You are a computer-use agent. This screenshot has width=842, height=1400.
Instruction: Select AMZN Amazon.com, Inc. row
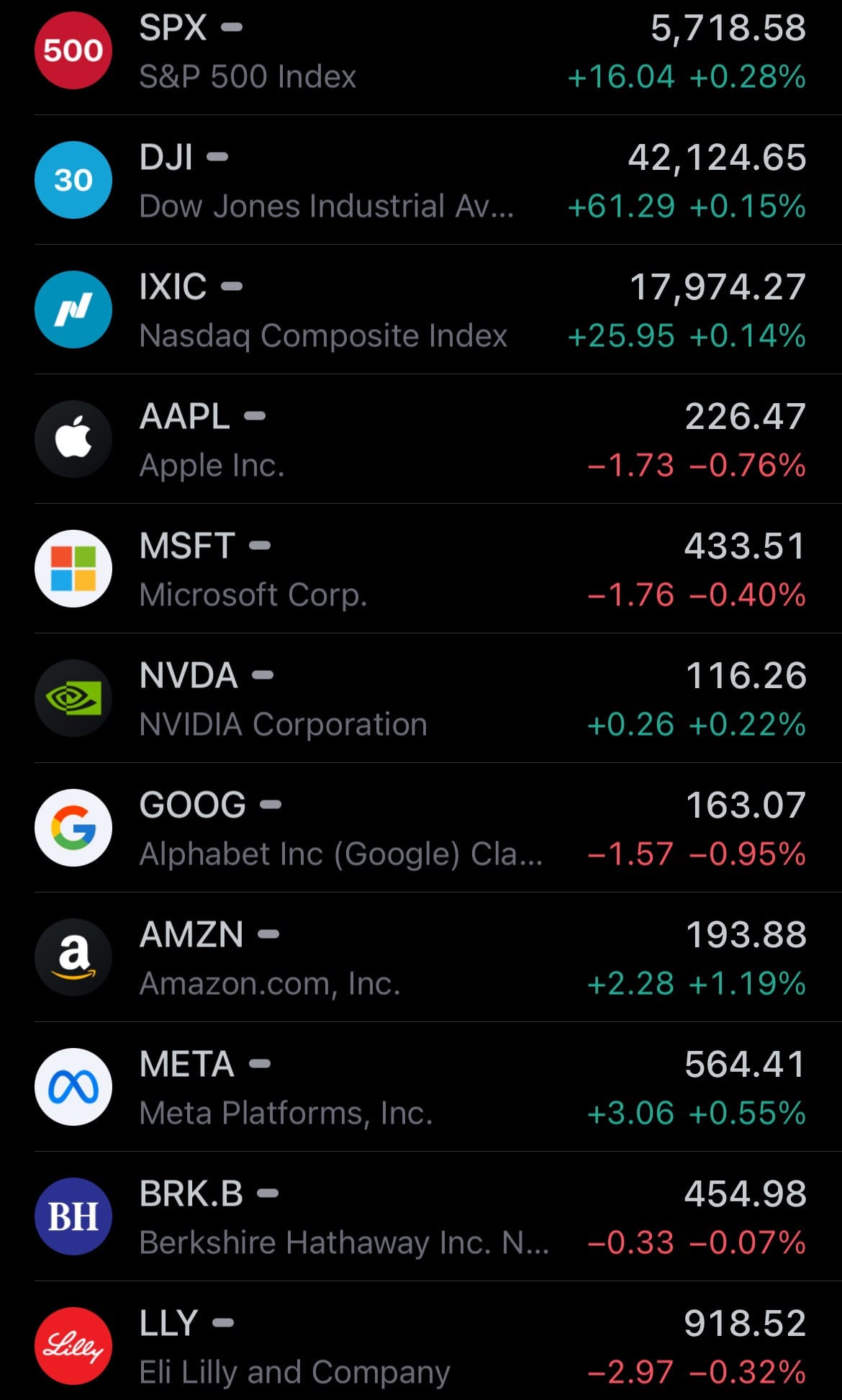[421, 958]
